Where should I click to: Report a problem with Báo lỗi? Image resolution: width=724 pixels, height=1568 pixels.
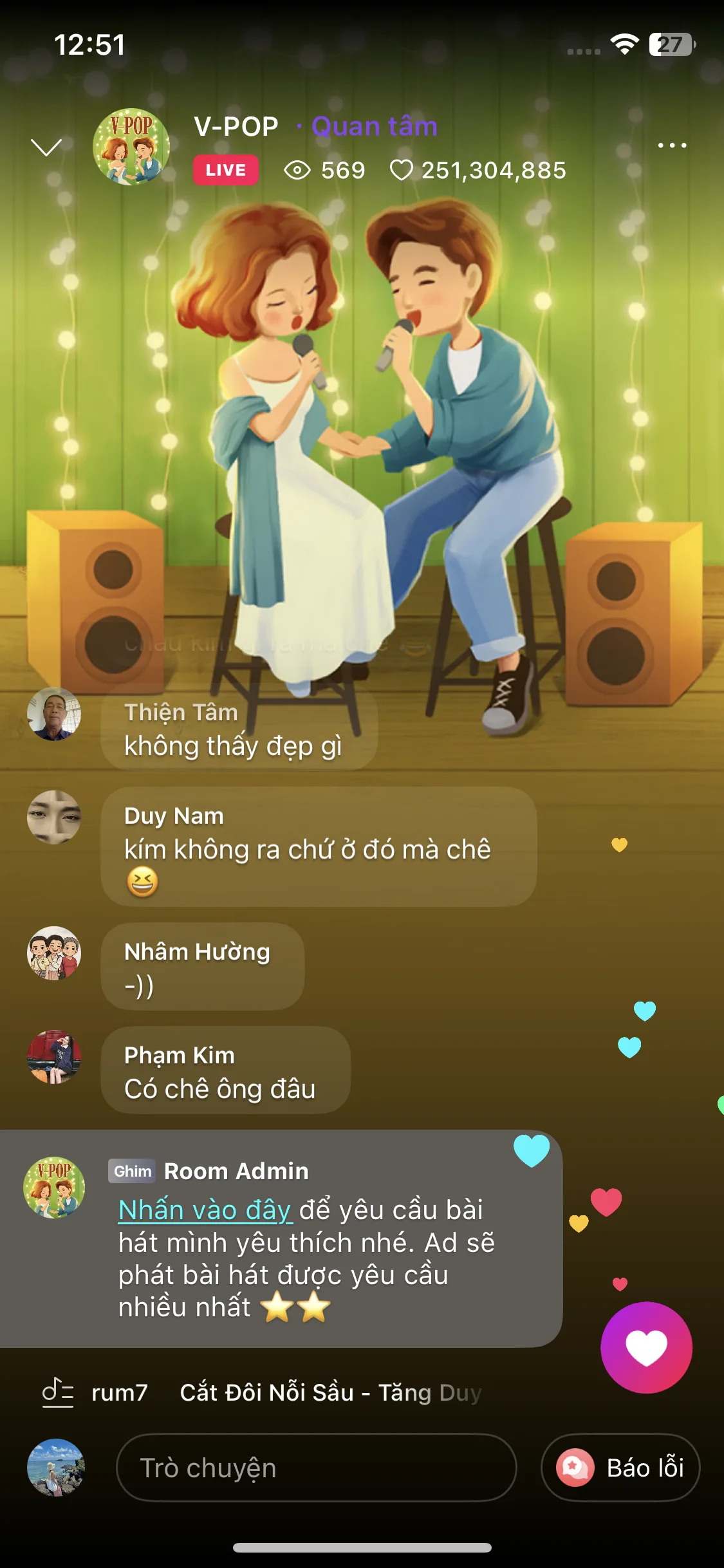pos(620,1468)
